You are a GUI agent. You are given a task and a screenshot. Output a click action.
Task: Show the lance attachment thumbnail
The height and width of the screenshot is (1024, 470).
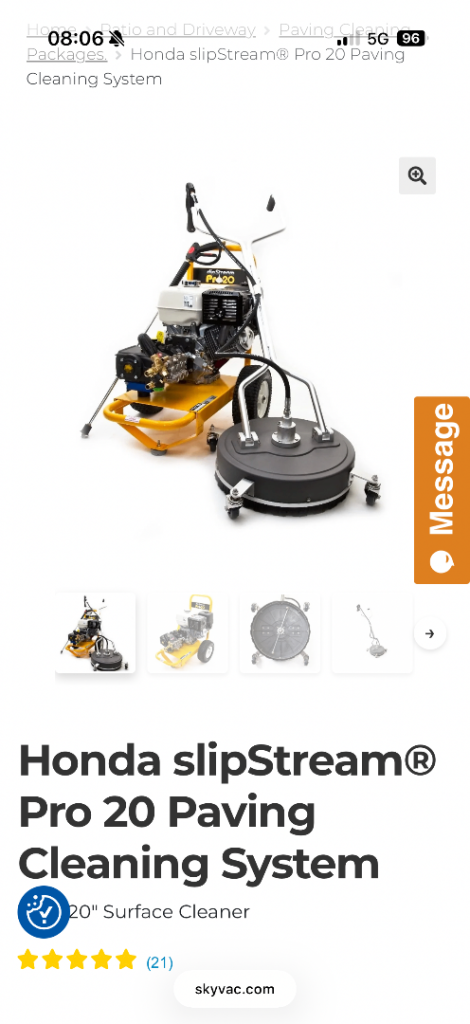(372, 633)
